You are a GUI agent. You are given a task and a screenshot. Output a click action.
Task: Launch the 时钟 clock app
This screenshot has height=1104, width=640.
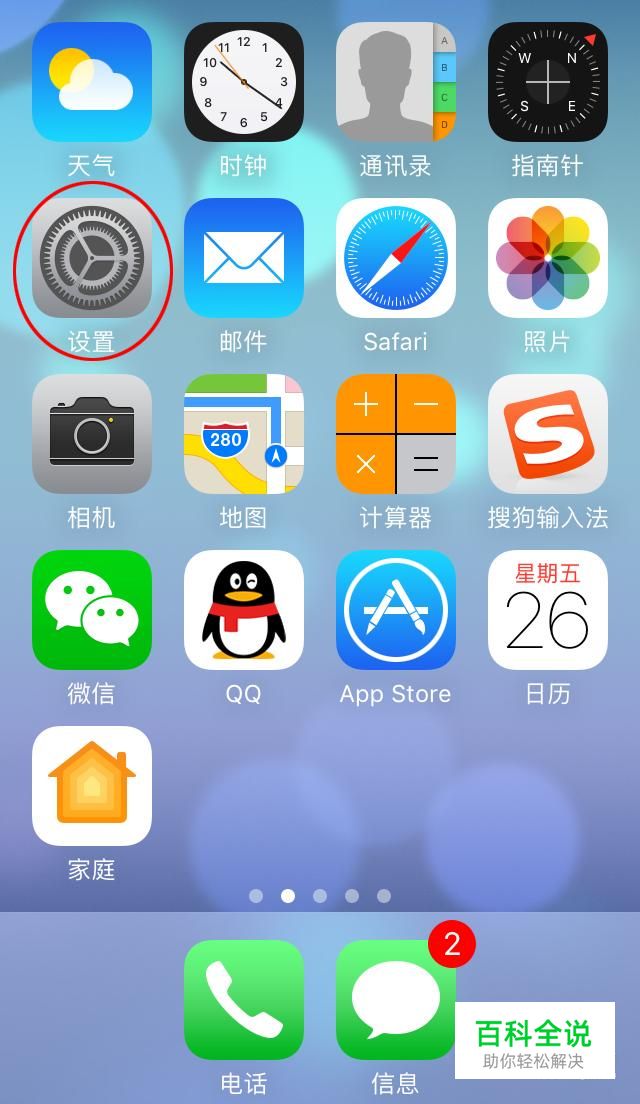[244, 82]
